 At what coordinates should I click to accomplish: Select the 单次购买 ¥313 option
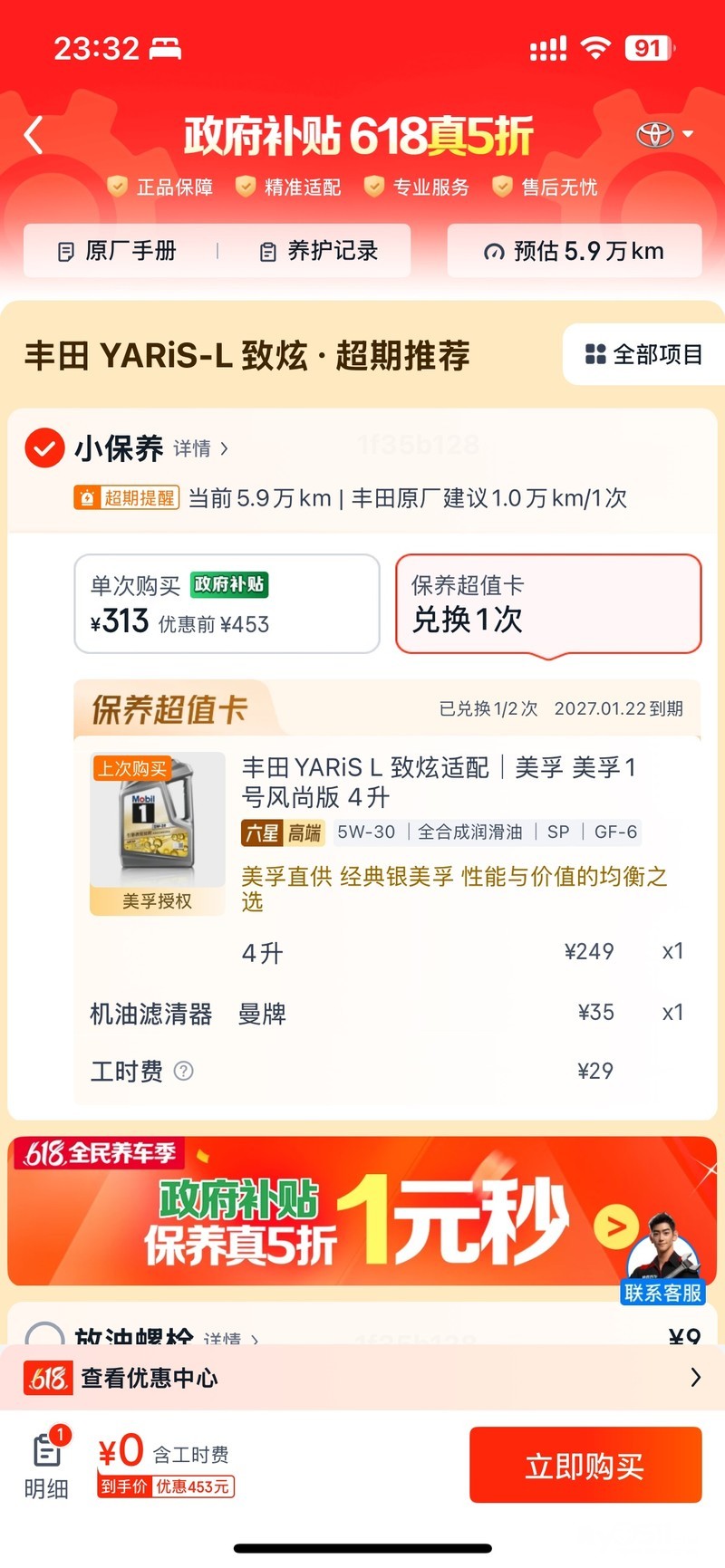pos(227,603)
